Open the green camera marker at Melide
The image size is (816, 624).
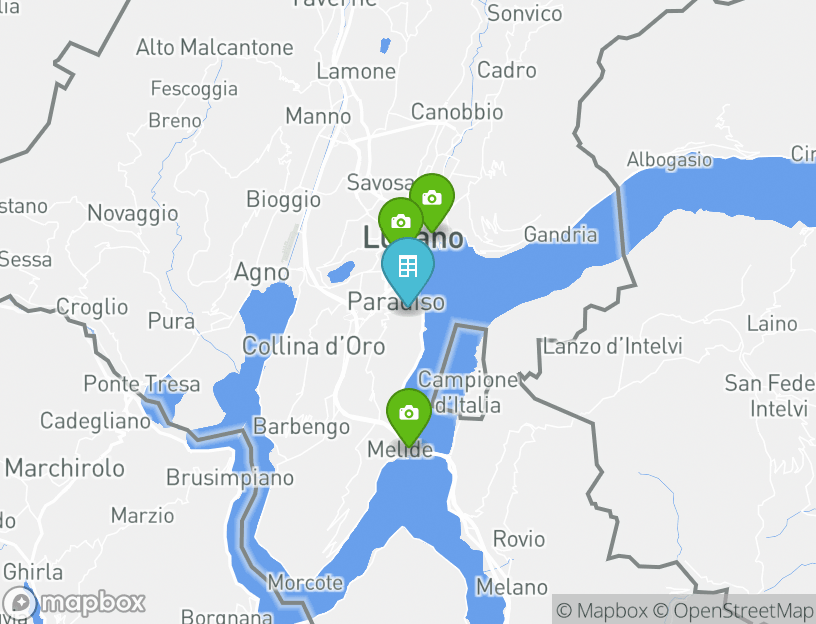tap(408, 413)
